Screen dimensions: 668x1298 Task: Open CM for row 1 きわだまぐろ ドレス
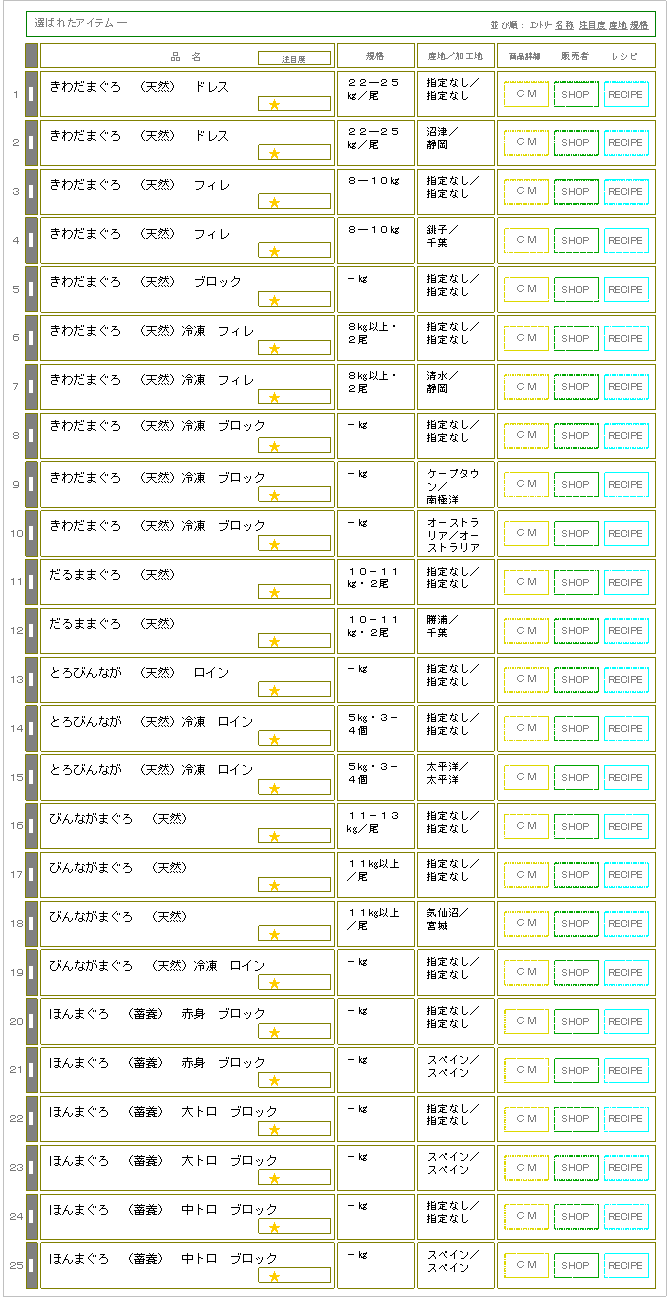[526, 93]
